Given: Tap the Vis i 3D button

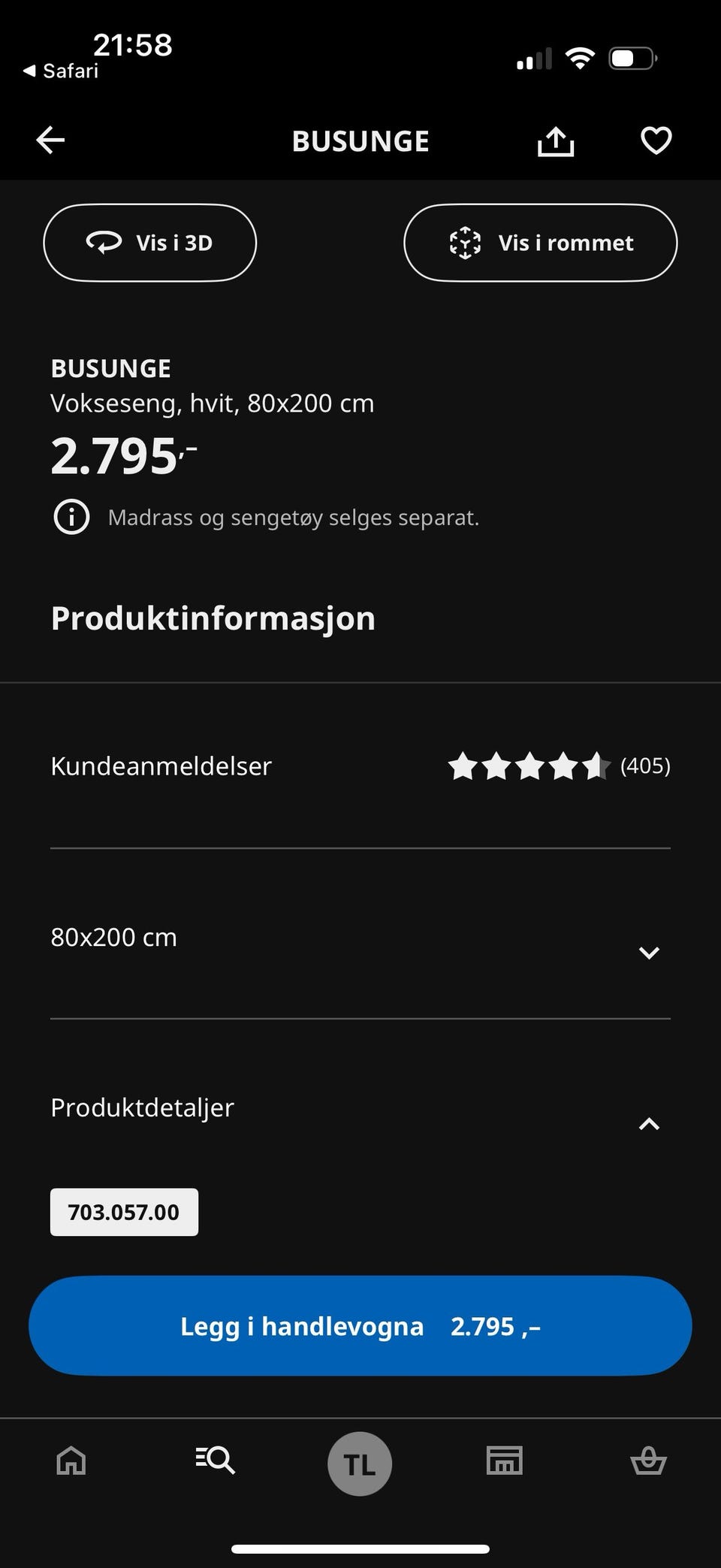Looking at the screenshot, I should [x=150, y=243].
